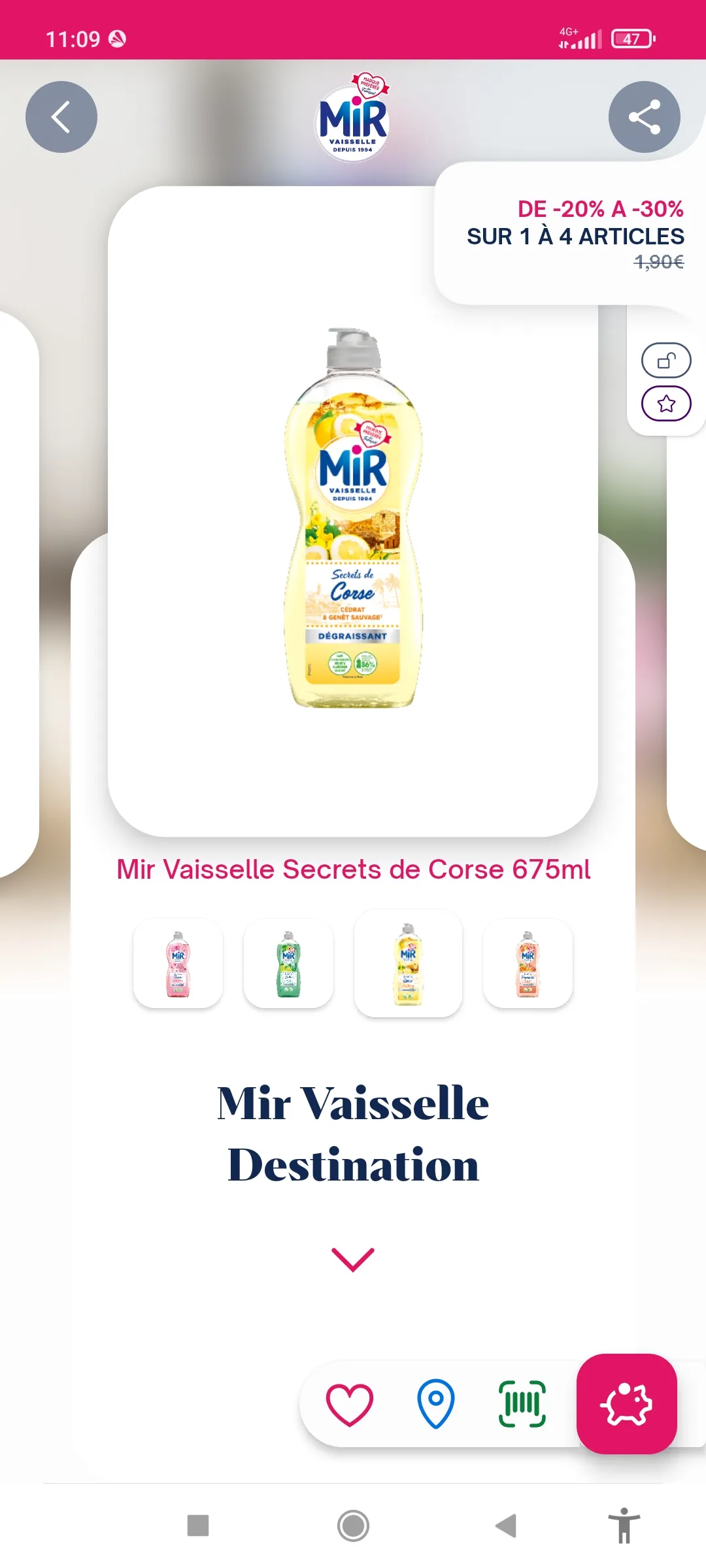Expand details with the pink chevron
706x1568 pixels.
353,1260
